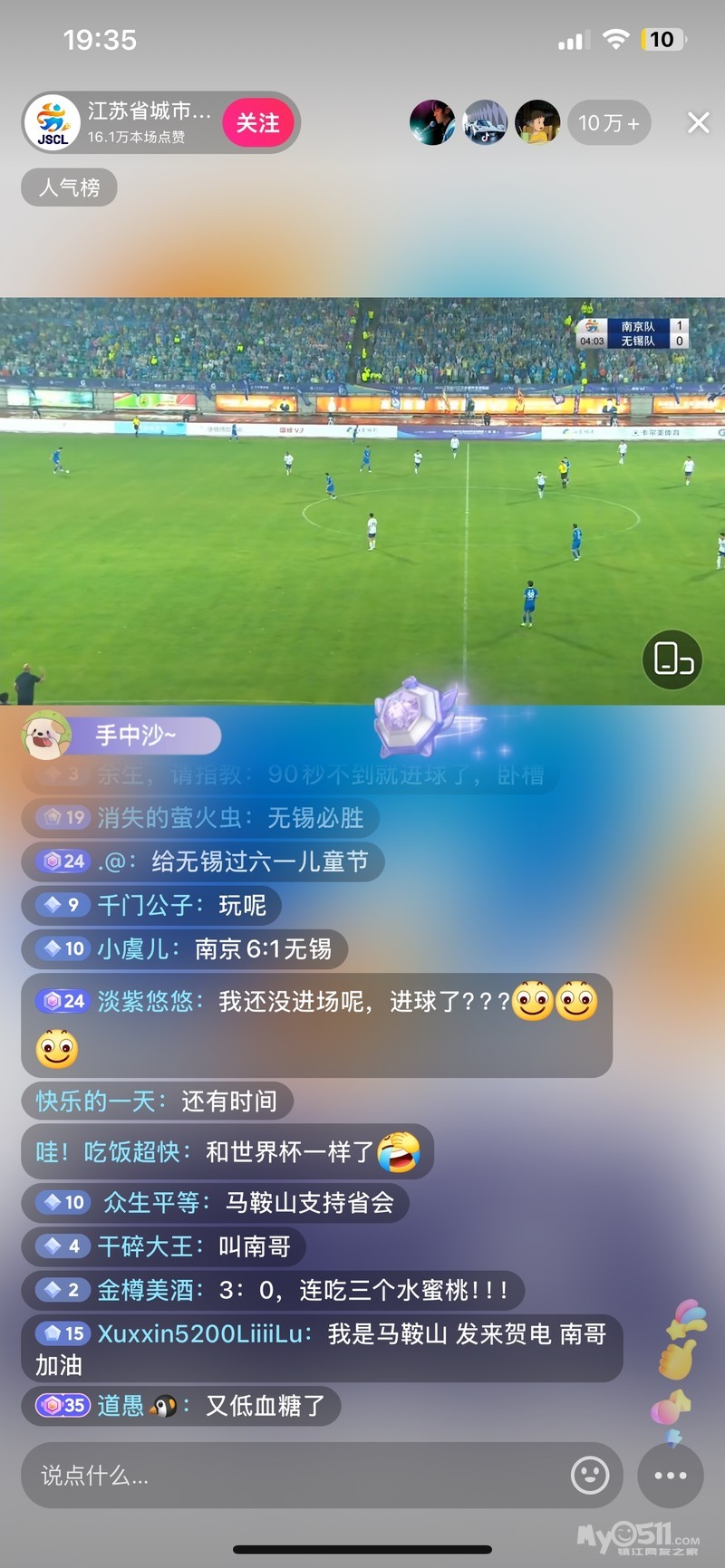725x1568 pixels.
Task: Open first viewer avatar in top row
Action: pos(432,122)
